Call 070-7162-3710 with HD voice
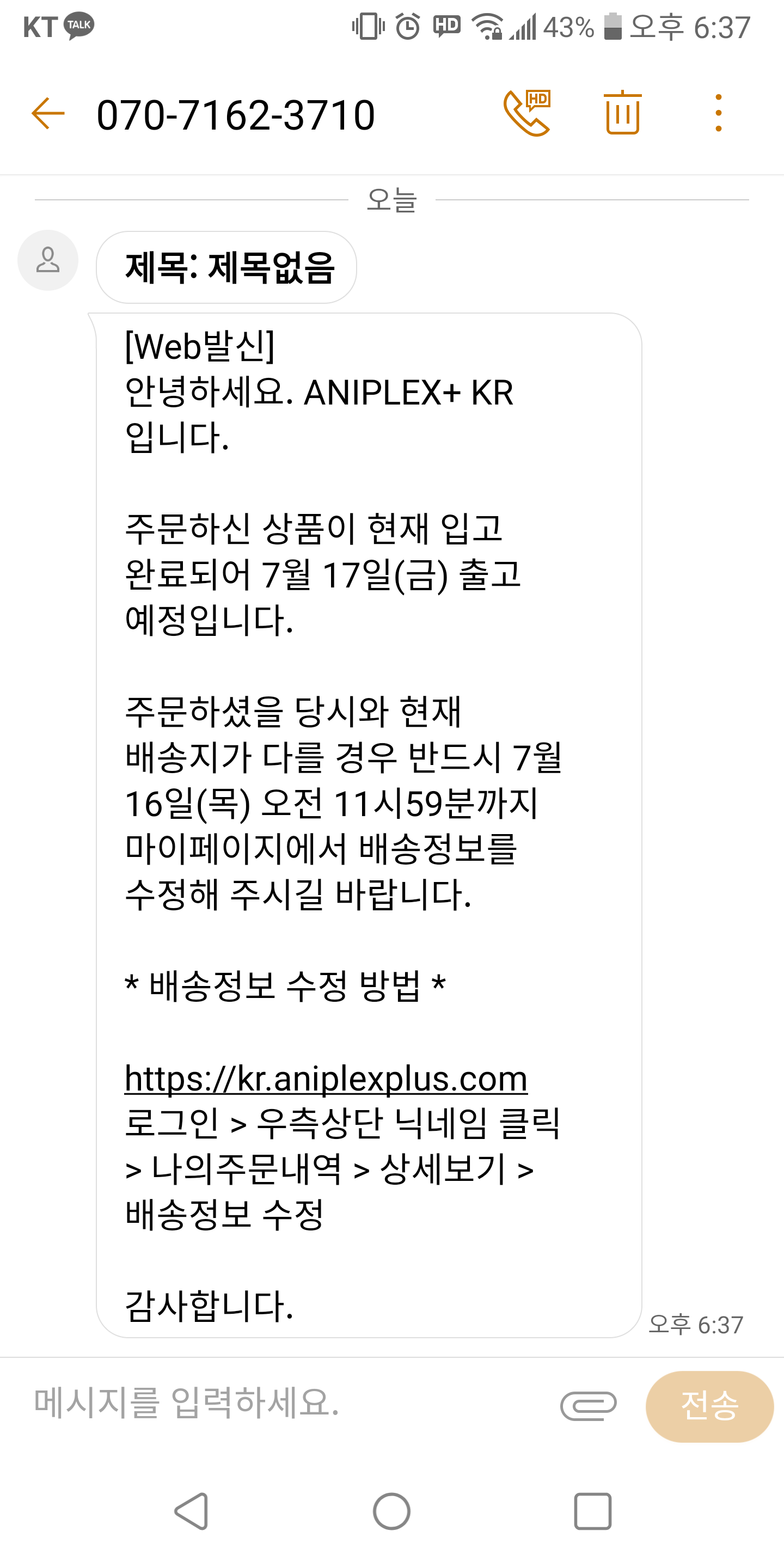This screenshot has width=784, height=1568. pyautogui.click(x=526, y=113)
